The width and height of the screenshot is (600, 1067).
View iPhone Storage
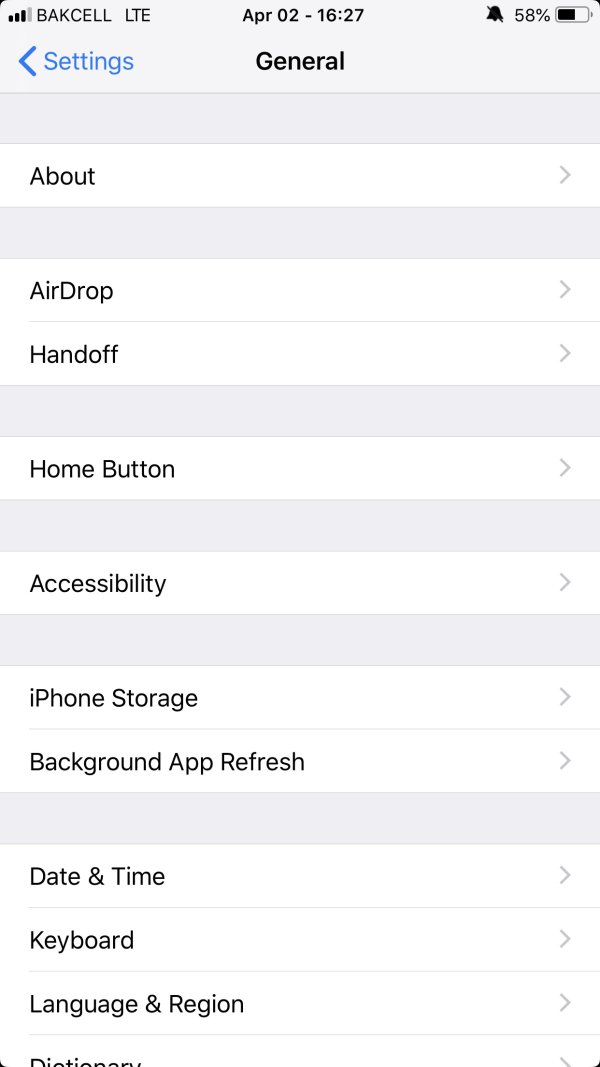click(300, 698)
